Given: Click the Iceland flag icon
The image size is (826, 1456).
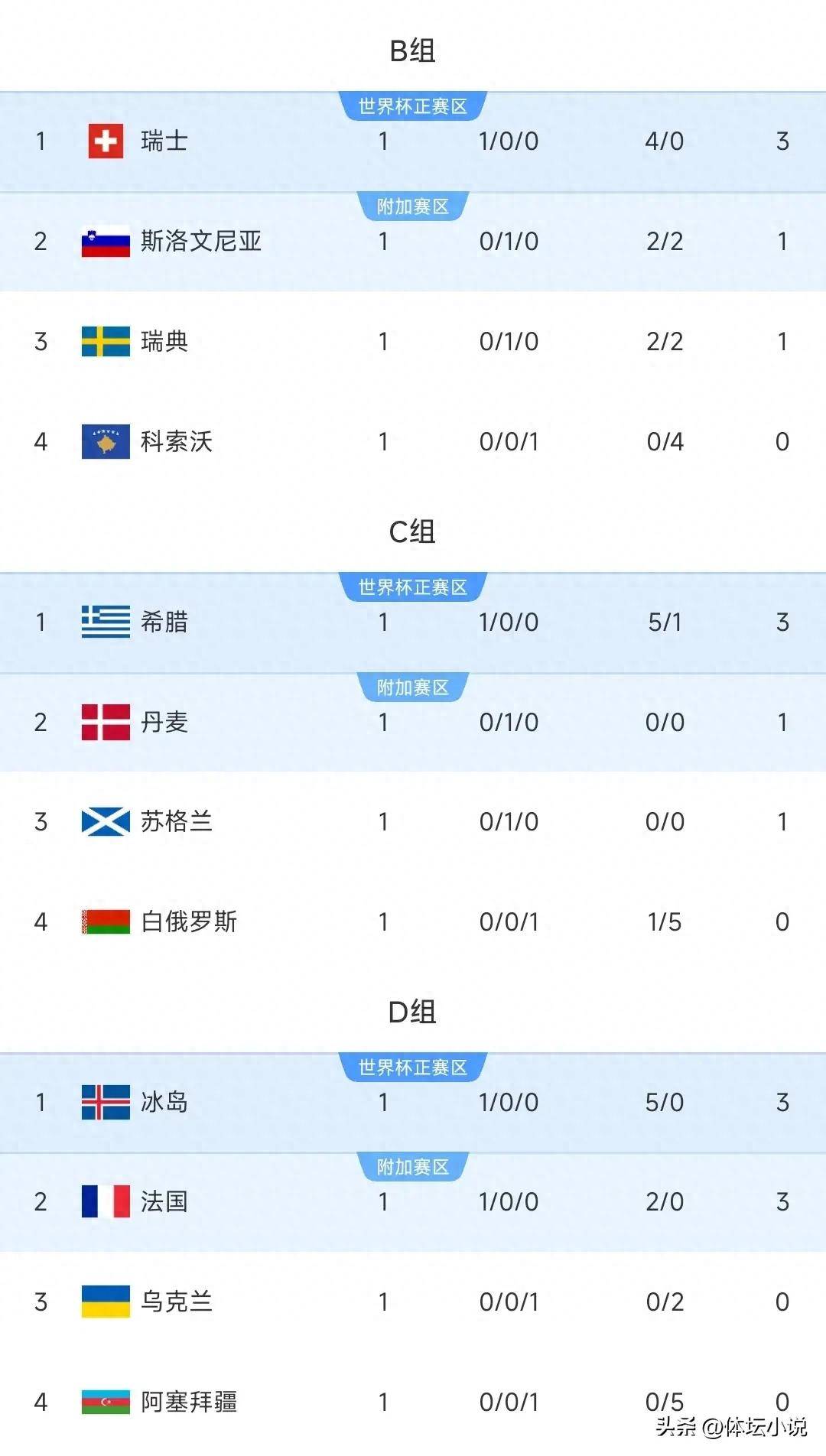Looking at the screenshot, I should click(107, 1102).
